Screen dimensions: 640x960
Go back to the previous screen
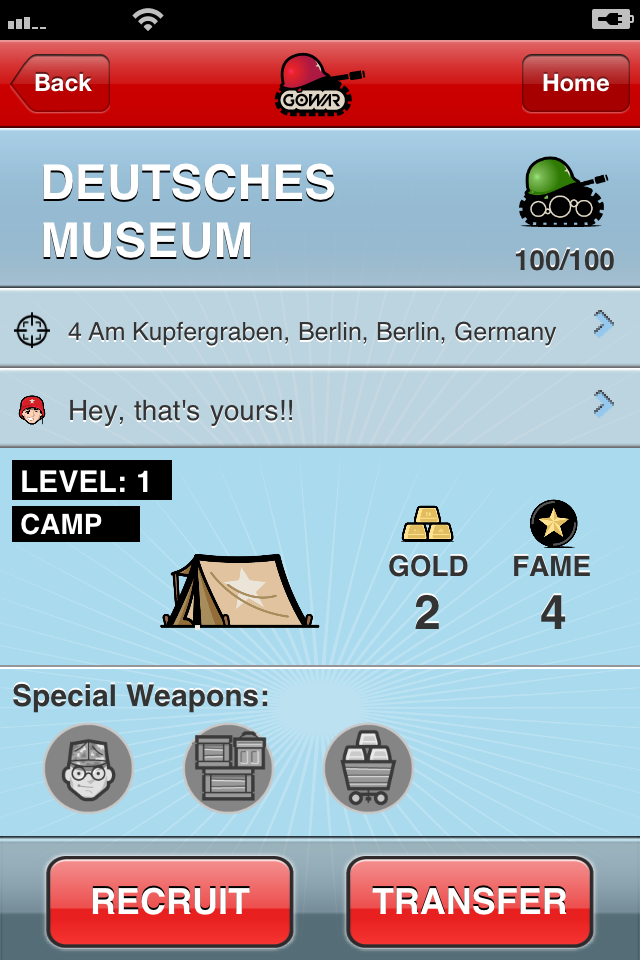click(x=61, y=83)
